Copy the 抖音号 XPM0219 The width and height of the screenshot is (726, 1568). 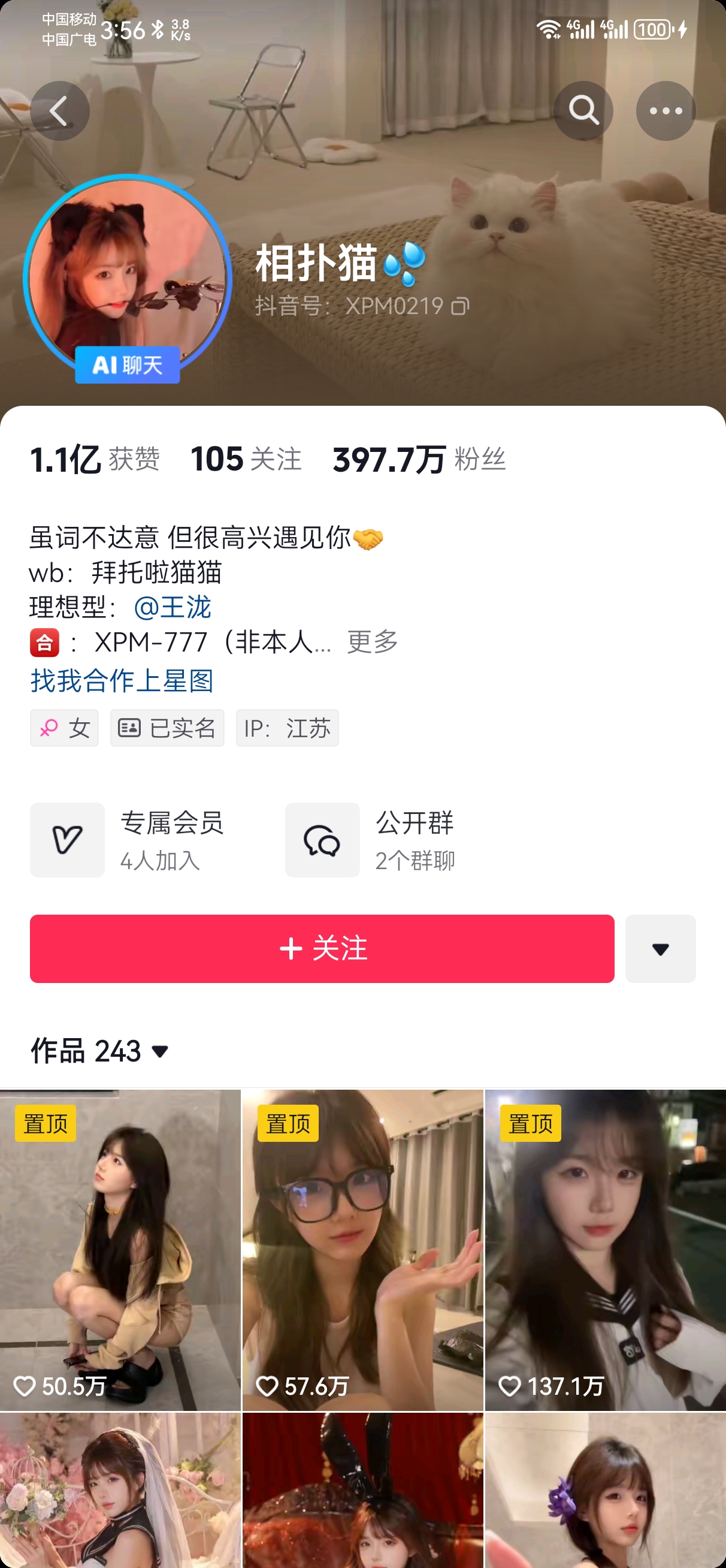(460, 306)
